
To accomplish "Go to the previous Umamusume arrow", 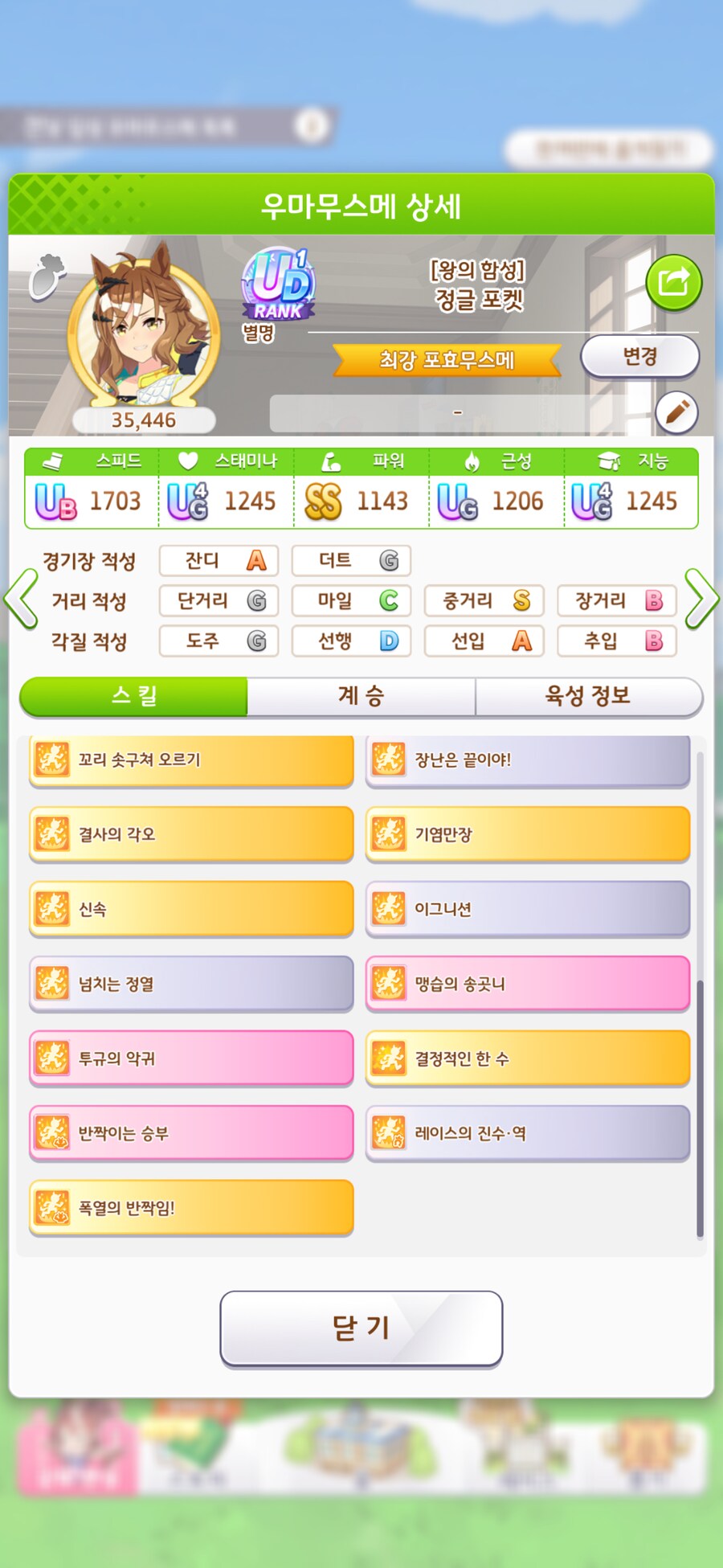I will tap(21, 599).
